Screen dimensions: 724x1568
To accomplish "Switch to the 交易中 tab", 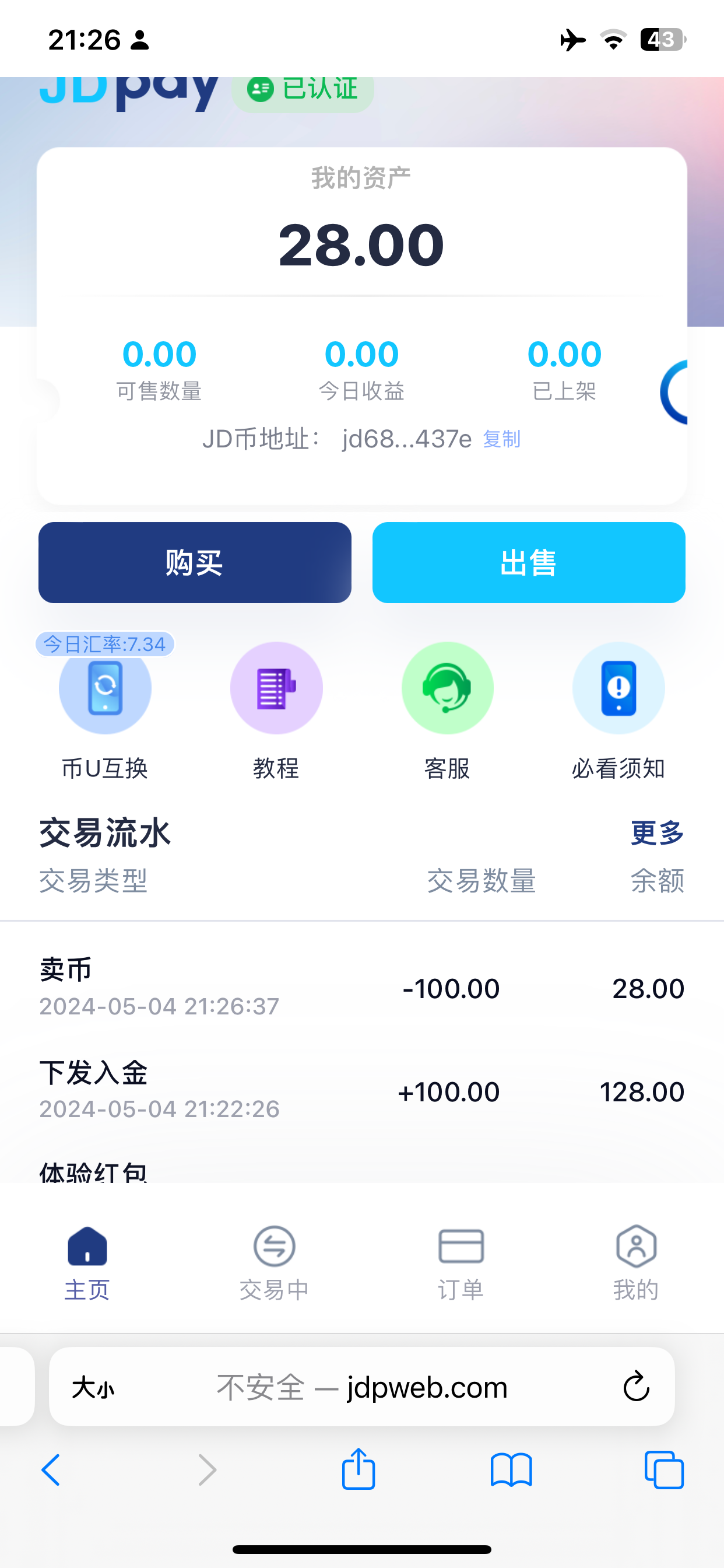I will pyautogui.click(x=275, y=1263).
